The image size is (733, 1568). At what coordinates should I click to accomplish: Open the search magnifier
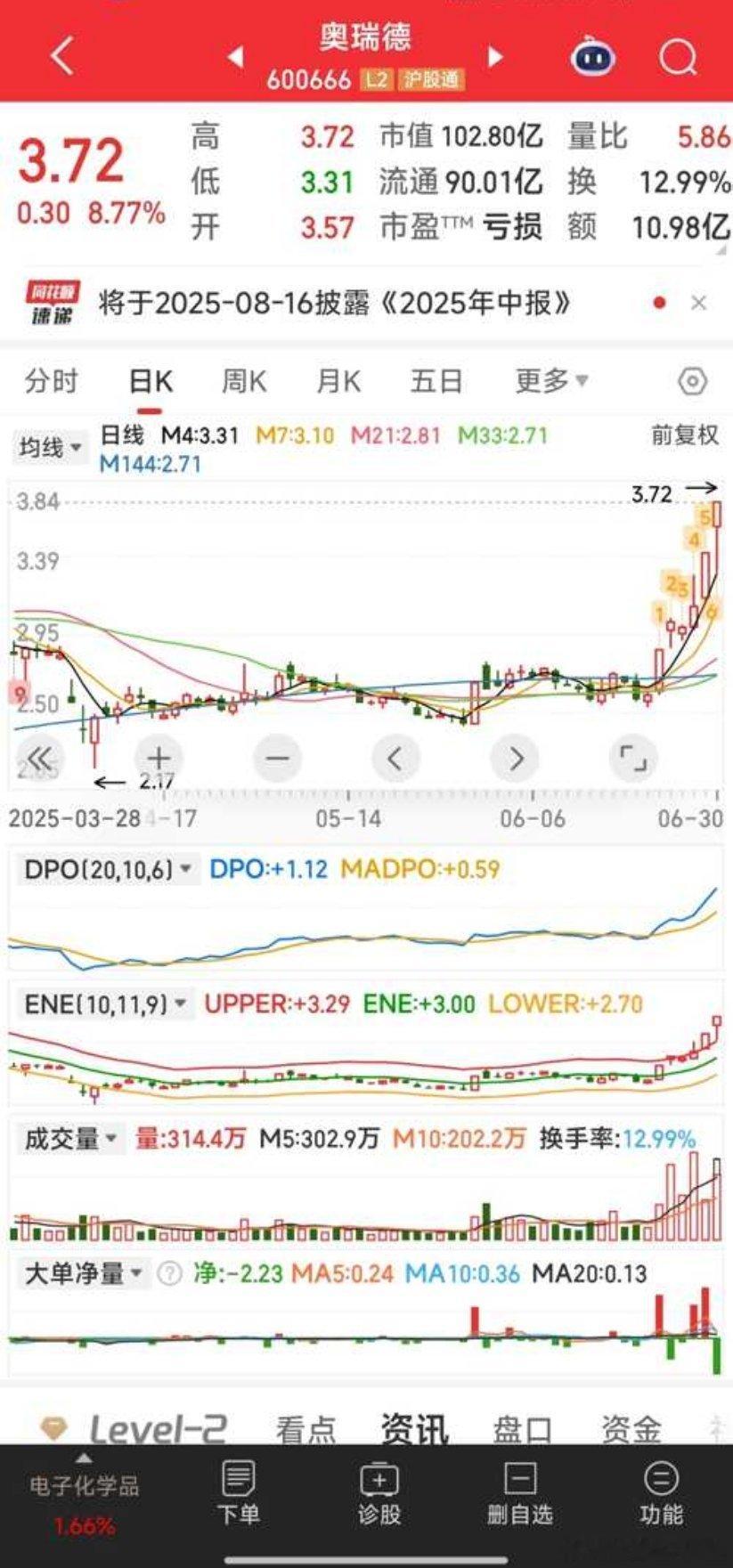(x=678, y=57)
